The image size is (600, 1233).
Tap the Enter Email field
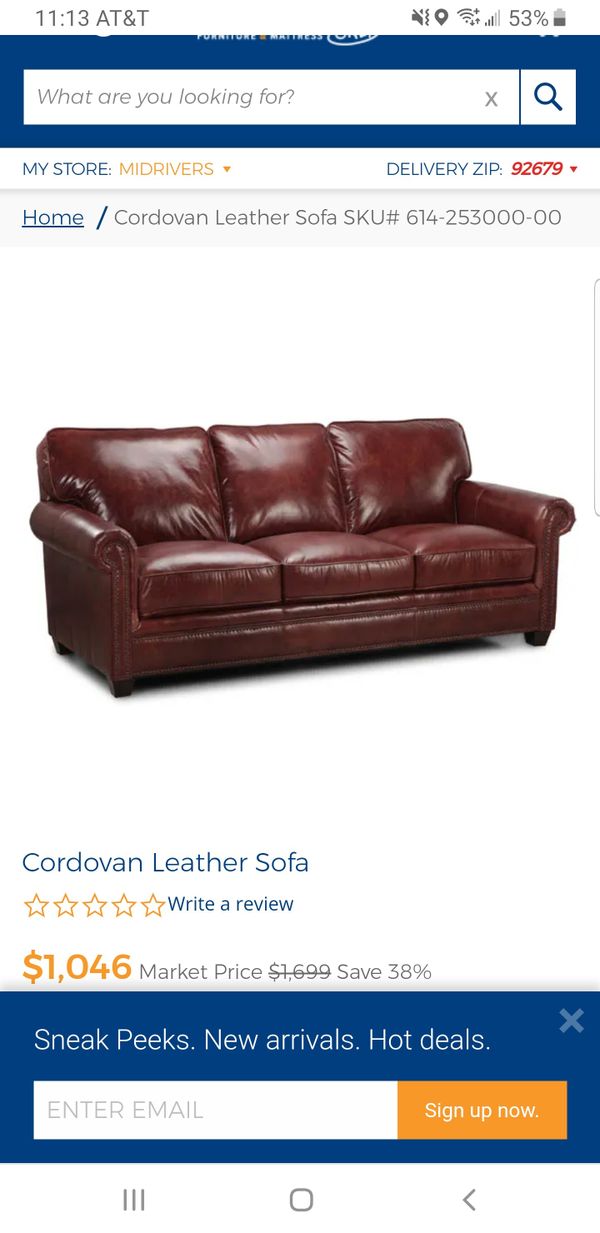tap(215, 1110)
